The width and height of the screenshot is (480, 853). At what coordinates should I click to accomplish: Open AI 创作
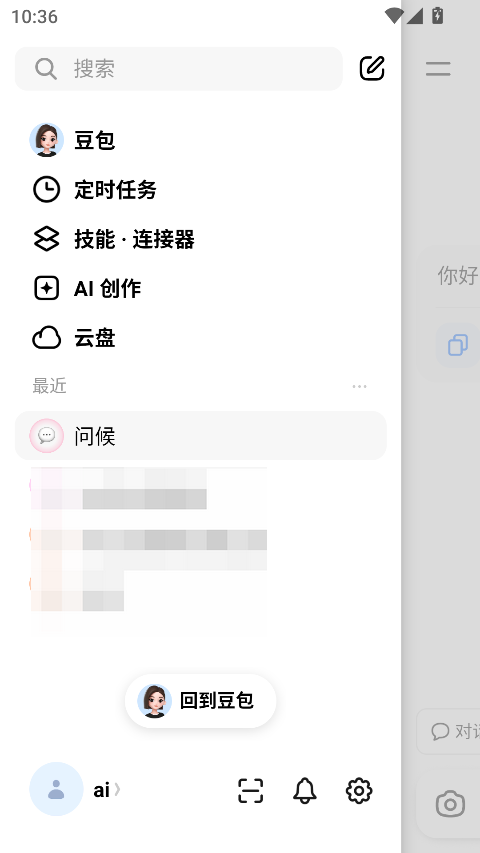[x=200, y=288]
